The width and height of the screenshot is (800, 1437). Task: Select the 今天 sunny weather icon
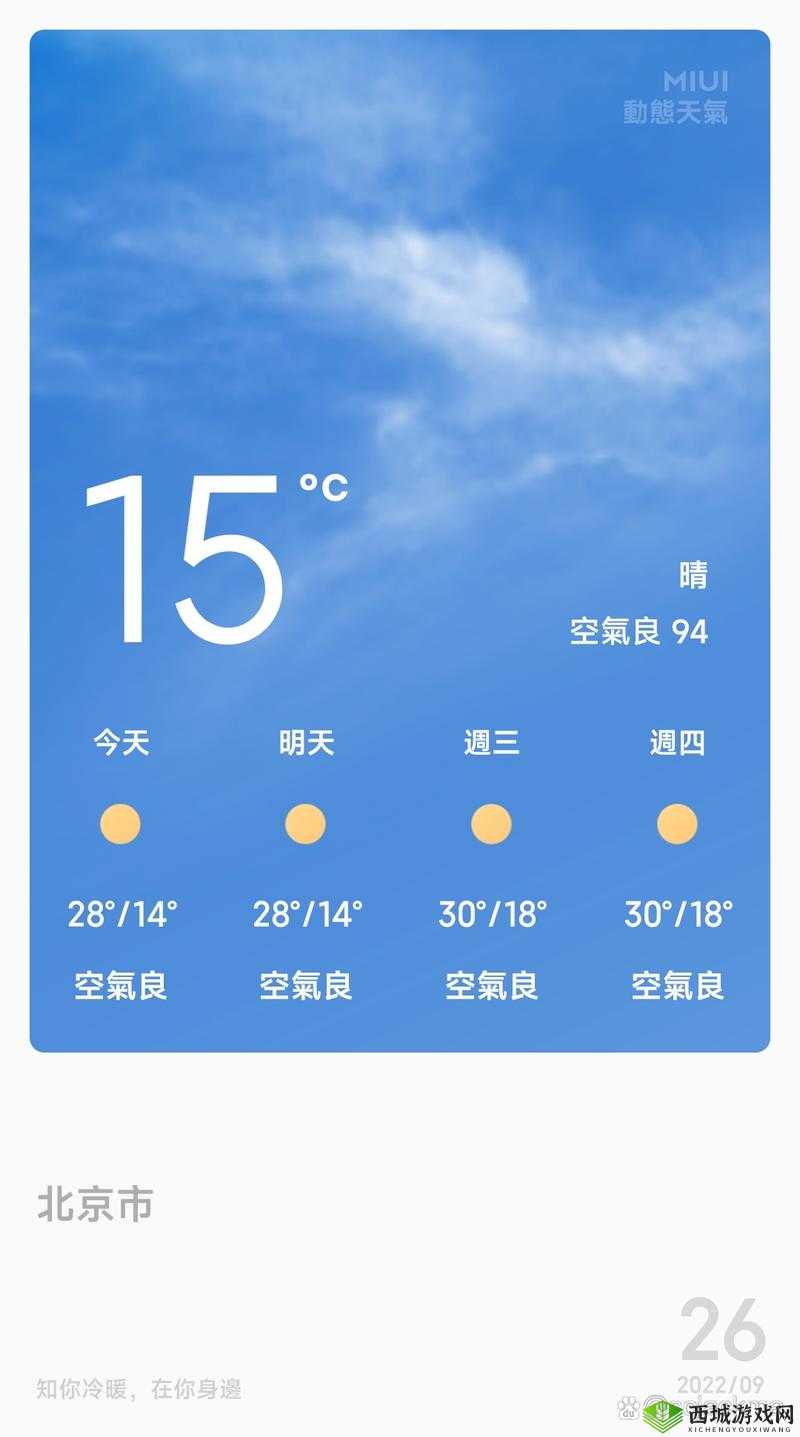[119, 823]
